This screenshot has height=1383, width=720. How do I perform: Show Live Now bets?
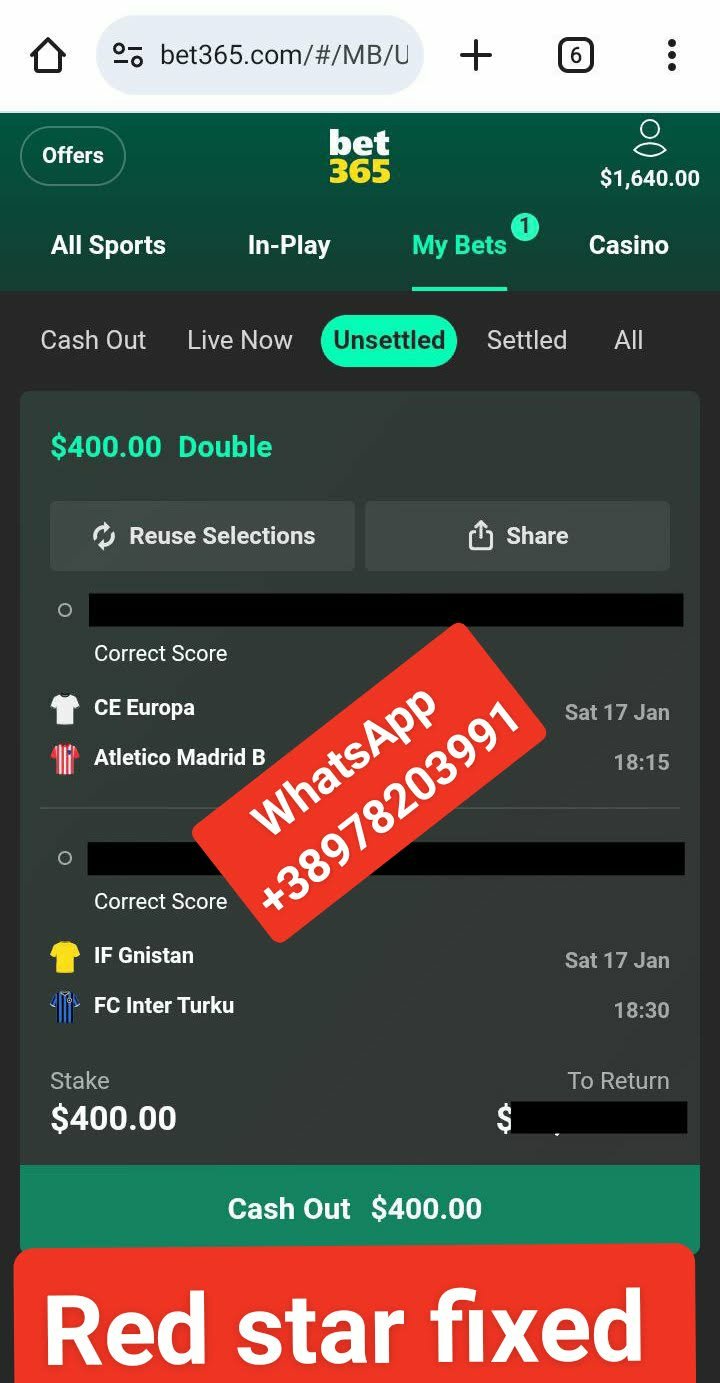240,341
